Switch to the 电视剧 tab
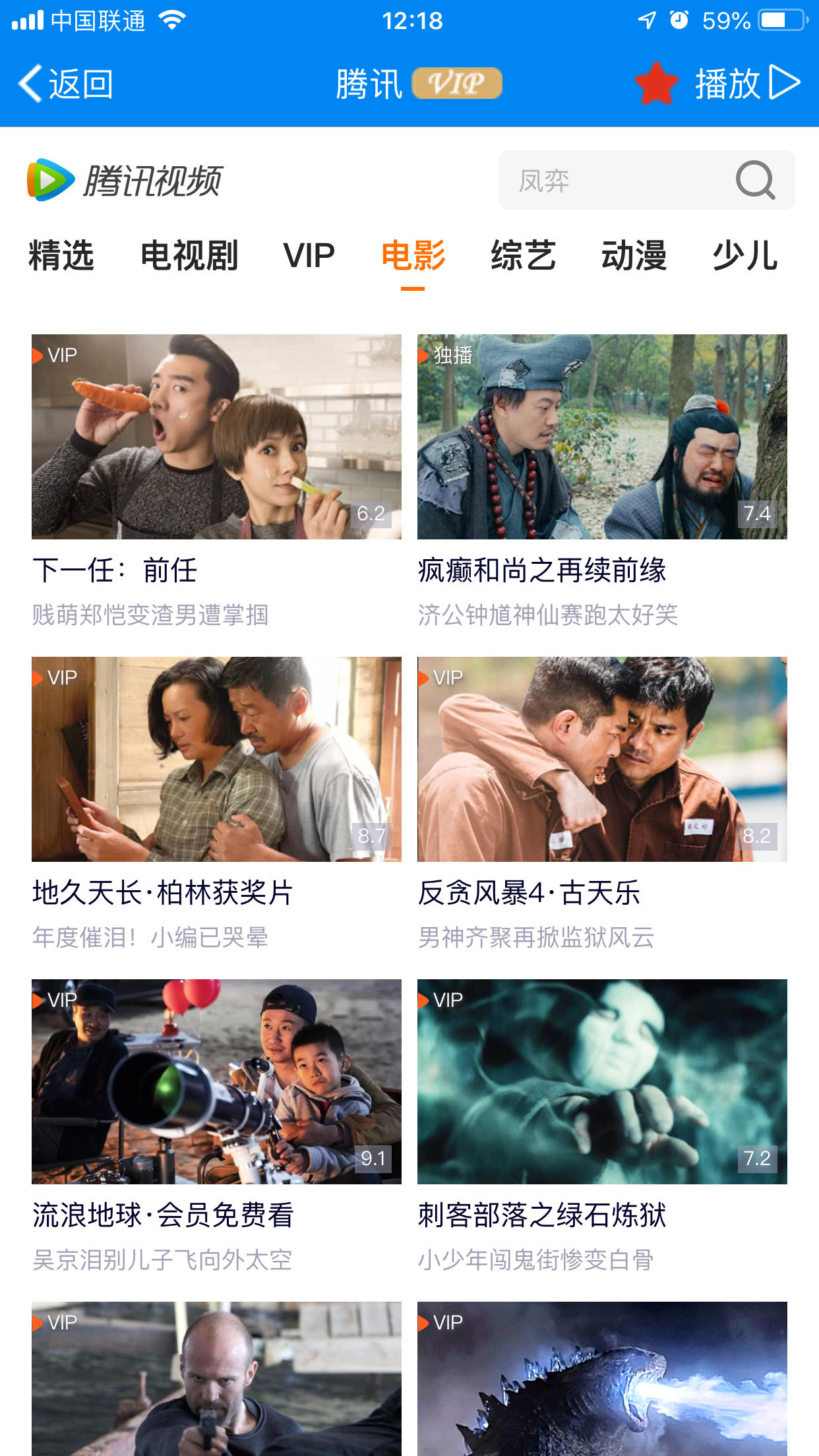Screen dimensions: 819x1456 click(189, 256)
